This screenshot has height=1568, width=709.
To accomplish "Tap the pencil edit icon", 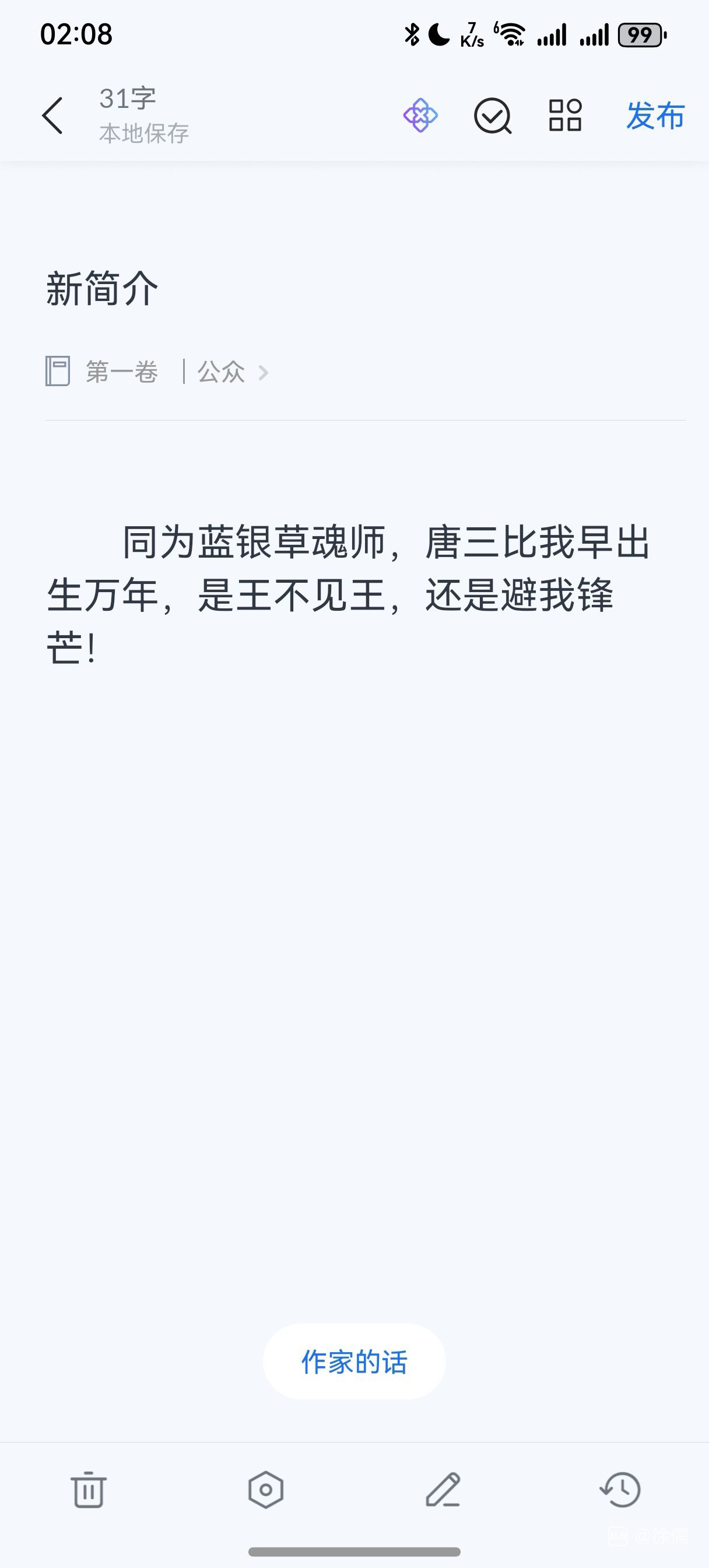I will click(x=443, y=1489).
